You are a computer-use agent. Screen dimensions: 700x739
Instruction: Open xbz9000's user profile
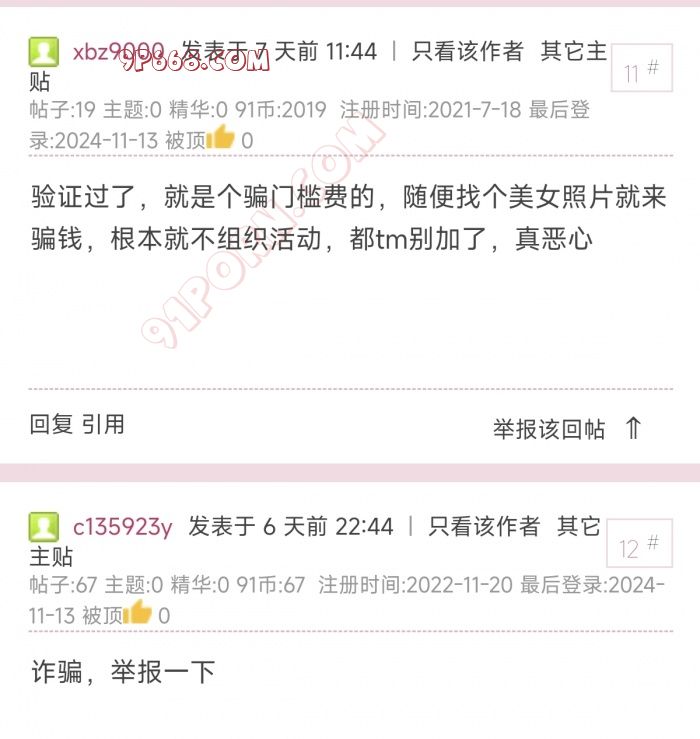(x=118, y=51)
